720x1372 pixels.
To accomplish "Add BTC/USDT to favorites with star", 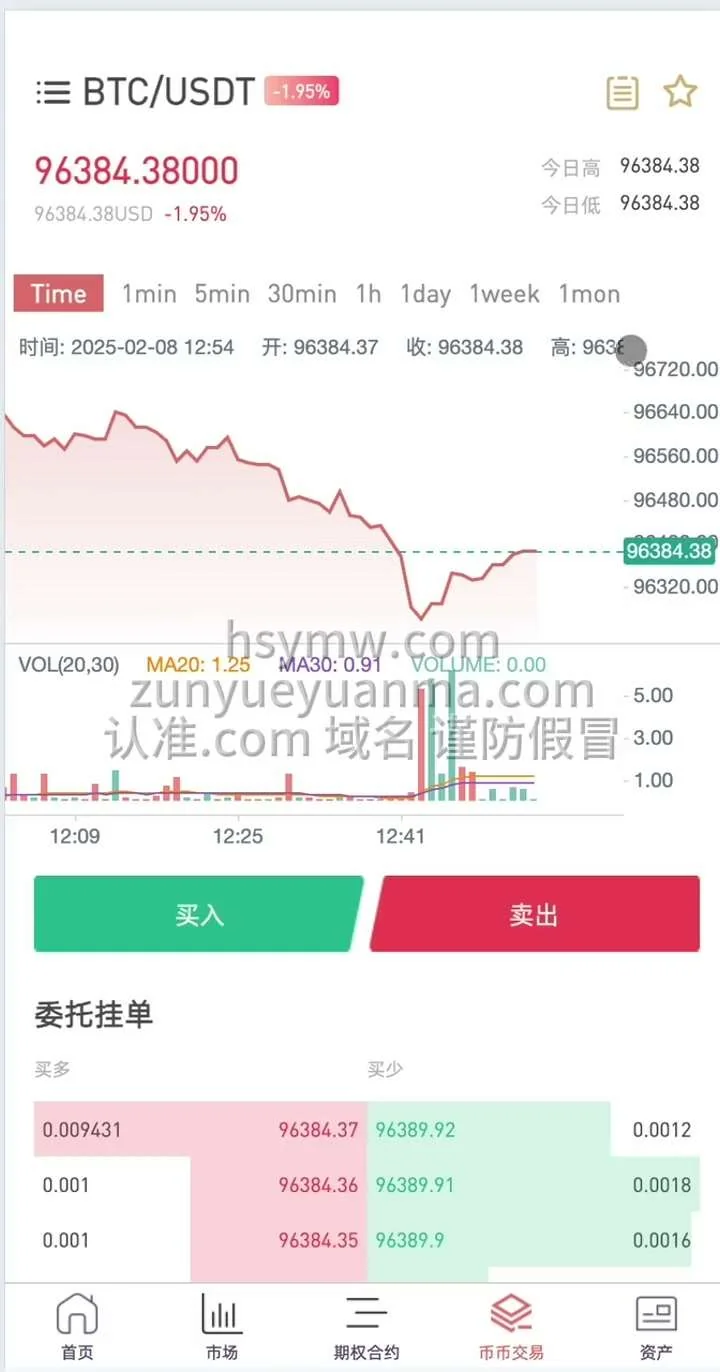I will (680, 92).
